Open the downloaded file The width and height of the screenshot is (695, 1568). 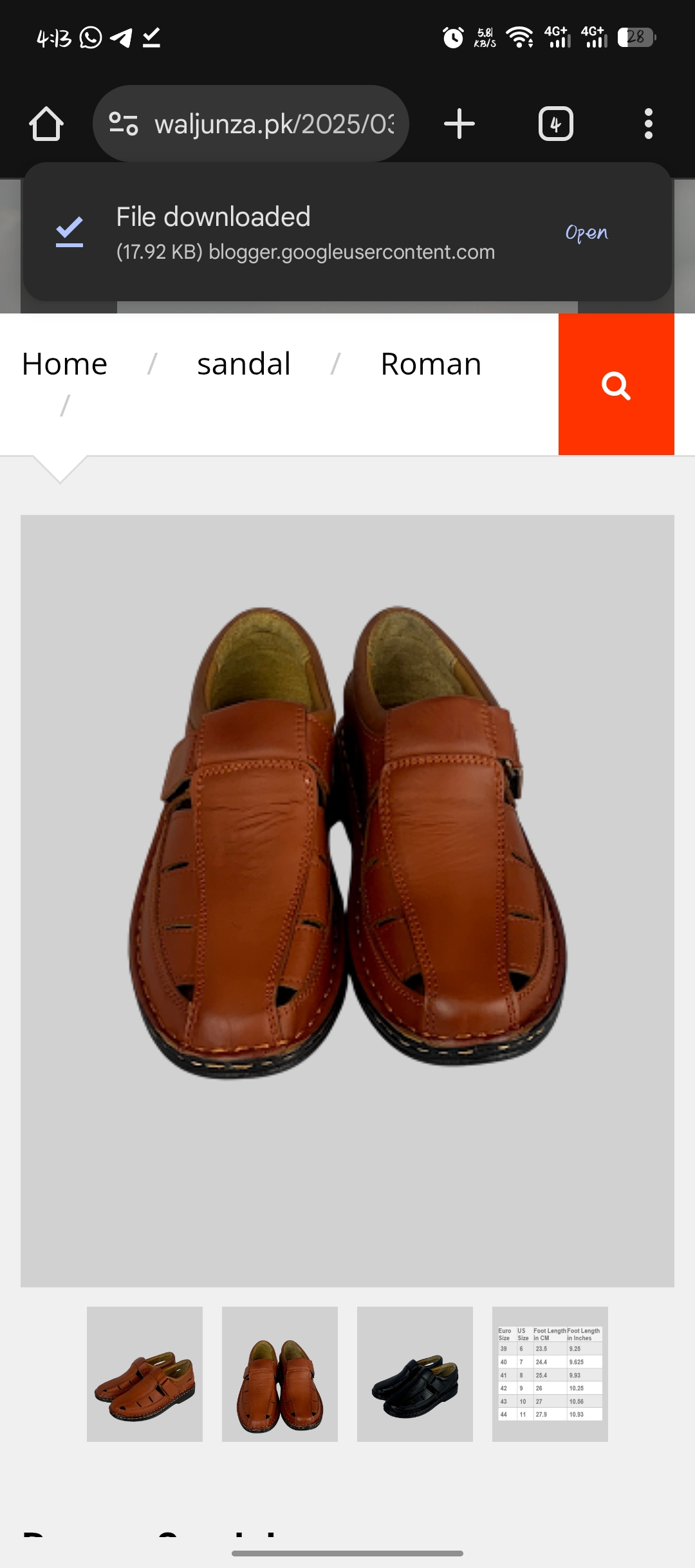[x=586, y=233]
